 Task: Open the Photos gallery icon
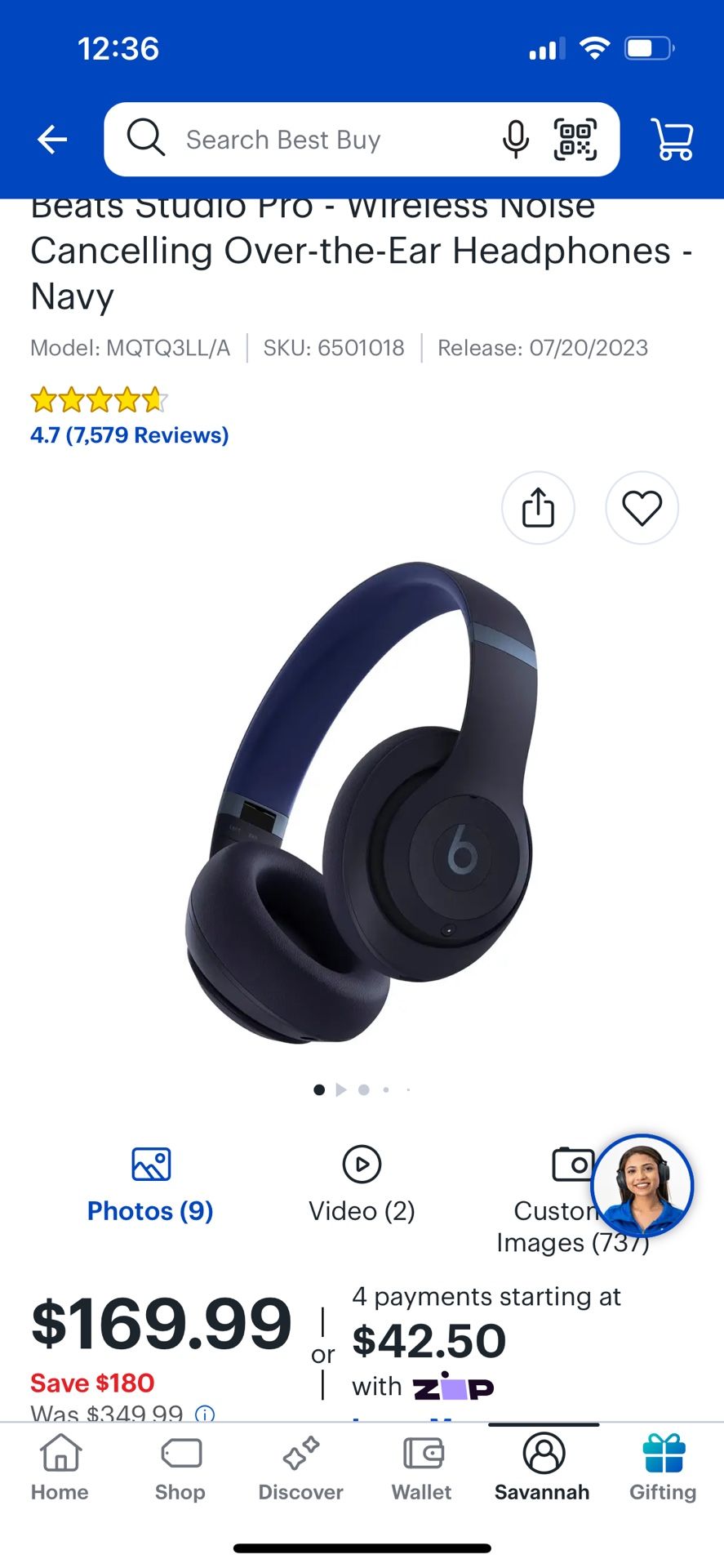click(x=150, y=1164)
